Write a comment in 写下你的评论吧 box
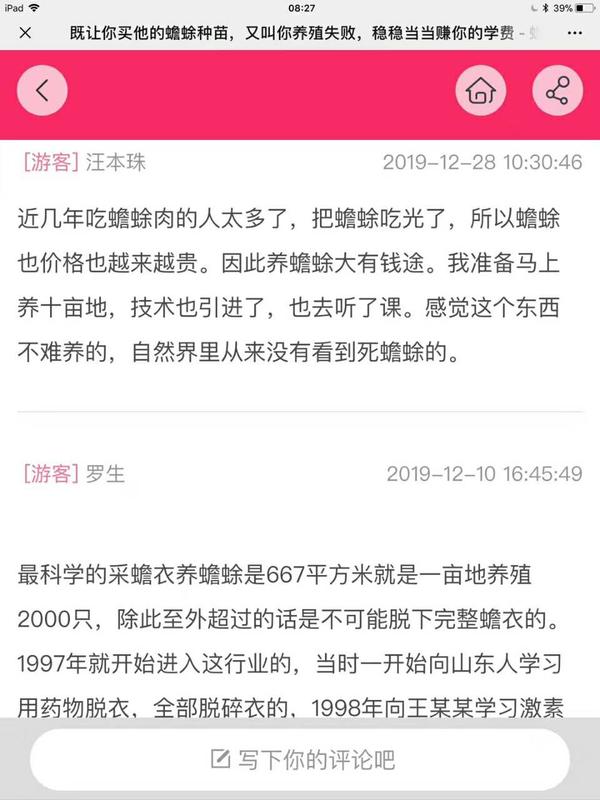The width and height of the screenshot is (600, 800). click(300, 759)
